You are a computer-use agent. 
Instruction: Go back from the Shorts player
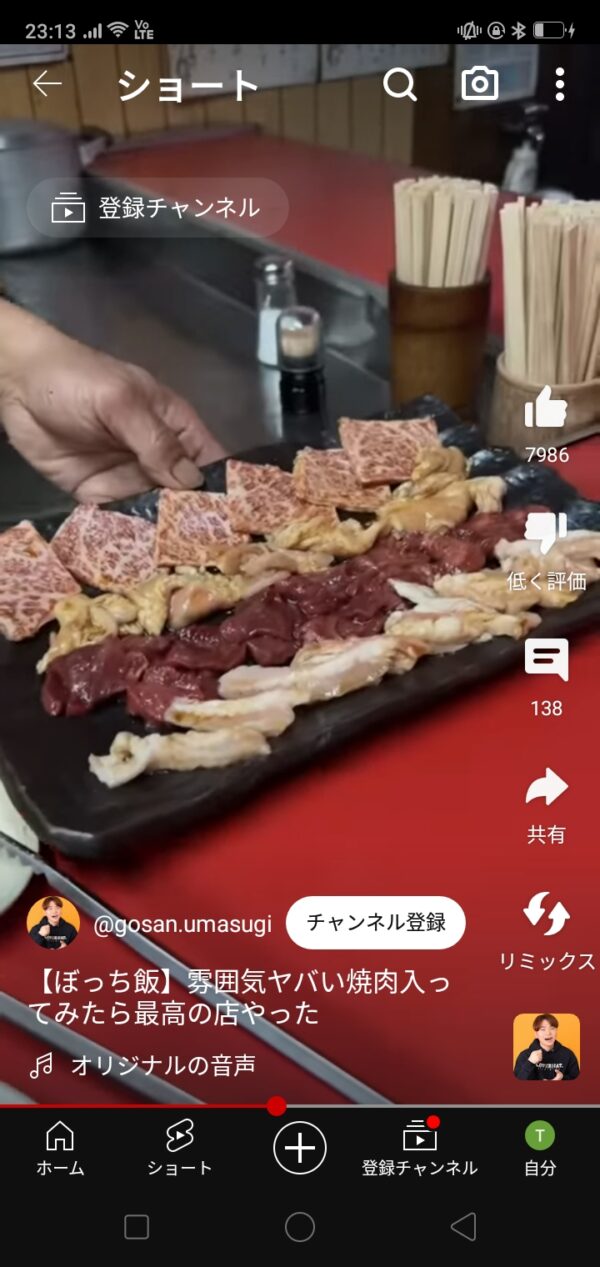click(47, 85)
